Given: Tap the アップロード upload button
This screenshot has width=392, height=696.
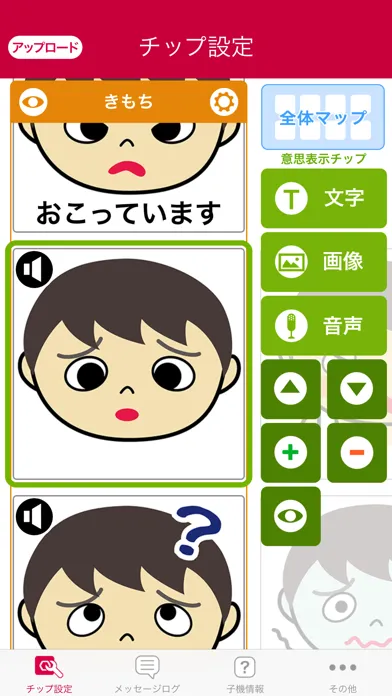Looking at the screenshot, I should (x=45, y=47).
